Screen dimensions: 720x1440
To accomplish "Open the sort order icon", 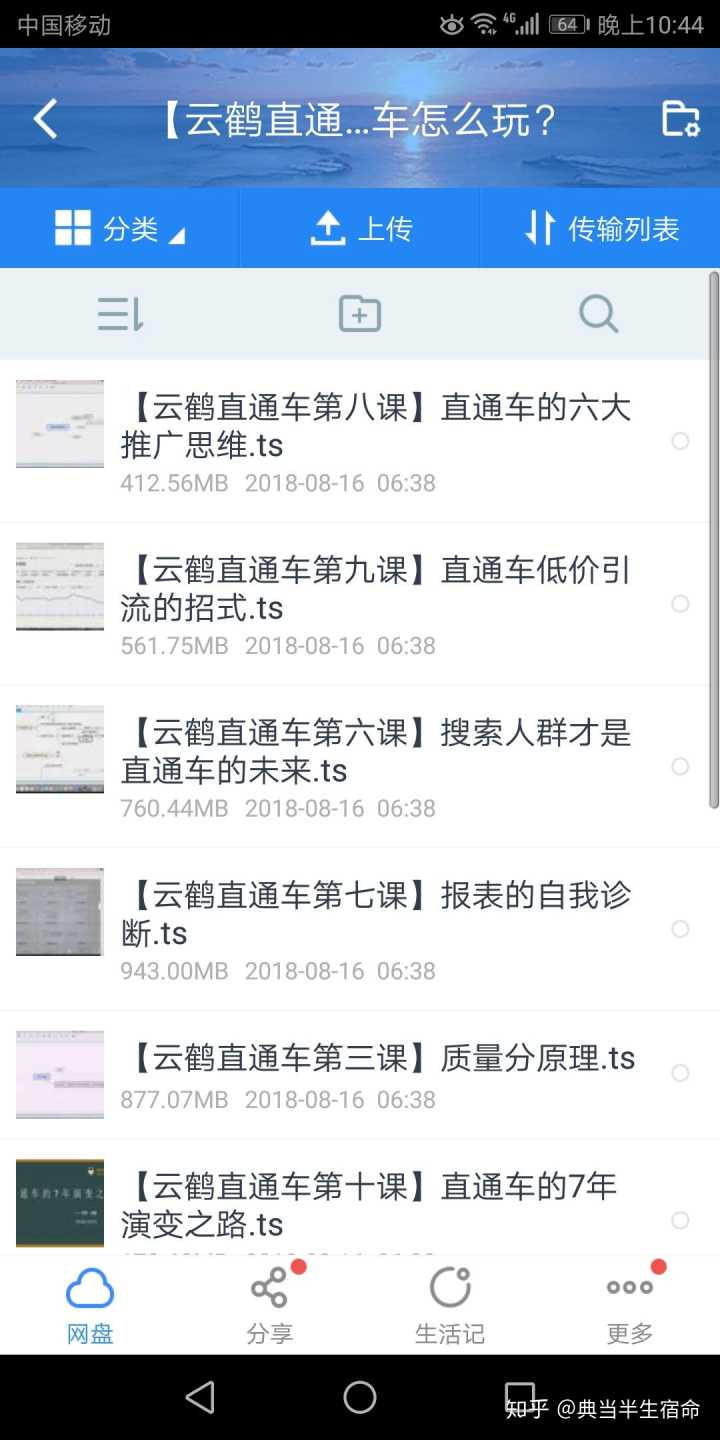I will pos(120,315).
